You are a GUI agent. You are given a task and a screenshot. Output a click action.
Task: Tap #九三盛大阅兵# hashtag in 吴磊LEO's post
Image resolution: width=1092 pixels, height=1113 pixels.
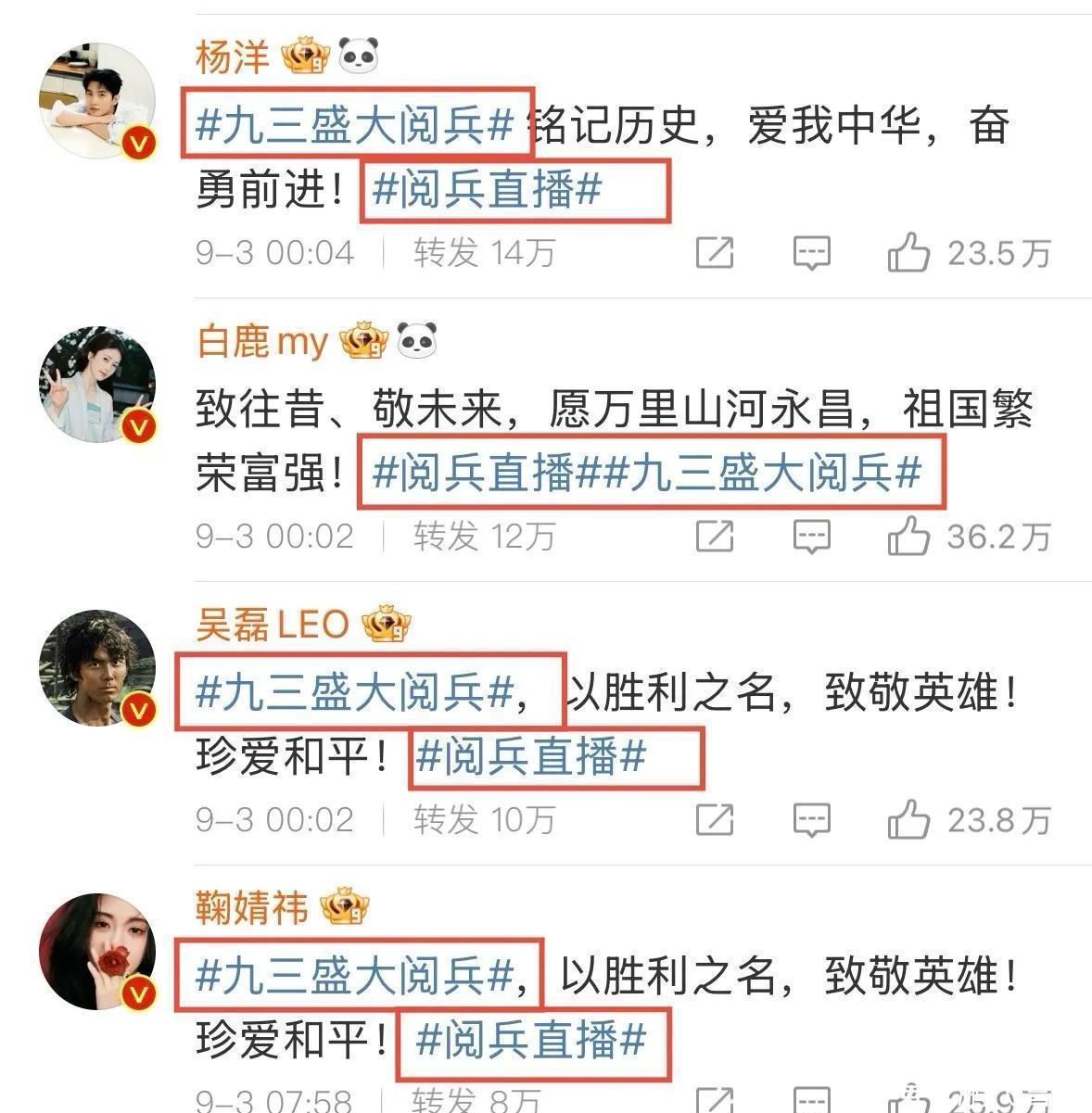(355, 692)
